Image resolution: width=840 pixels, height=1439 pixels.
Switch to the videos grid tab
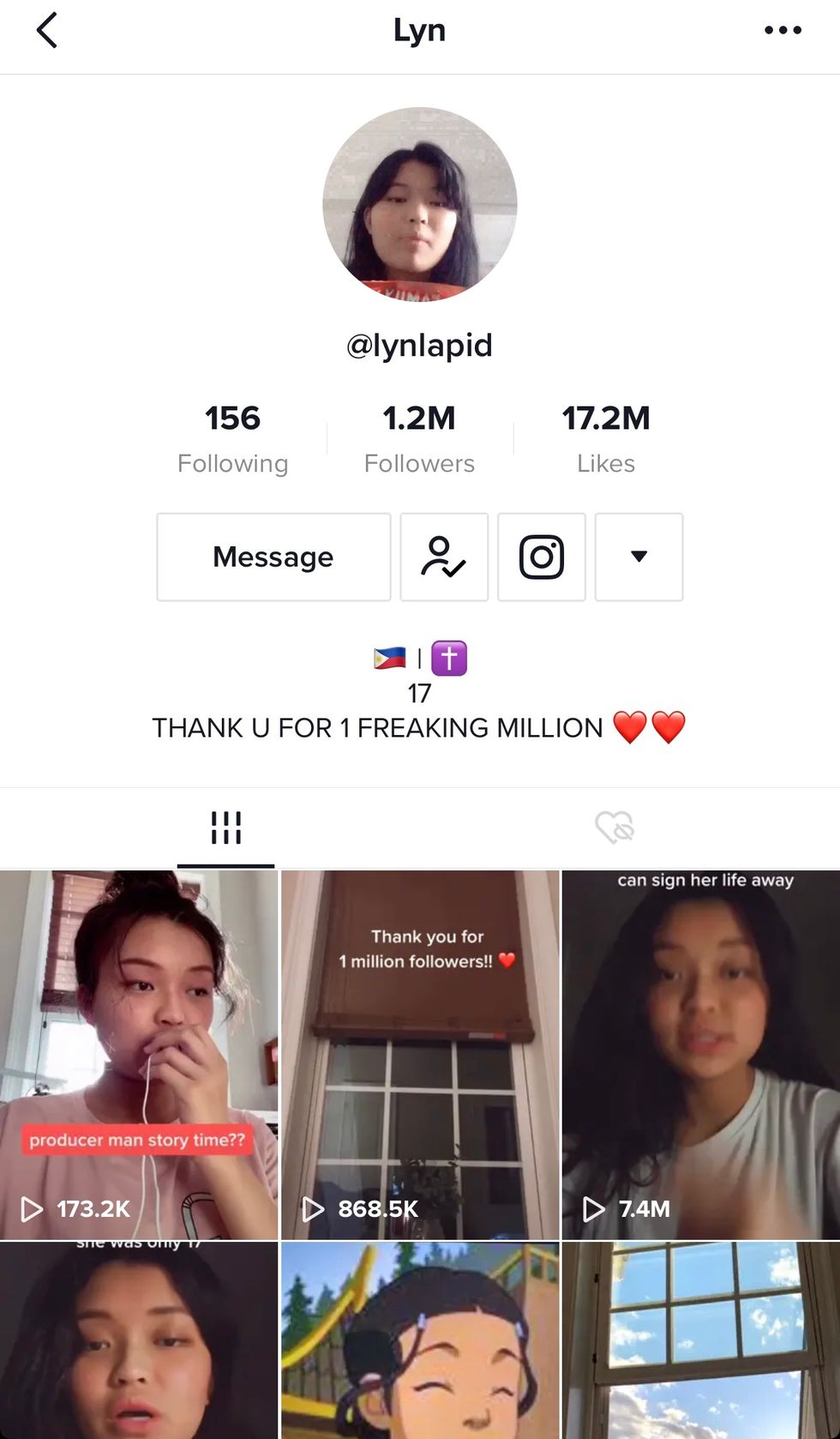pos(226,828)
